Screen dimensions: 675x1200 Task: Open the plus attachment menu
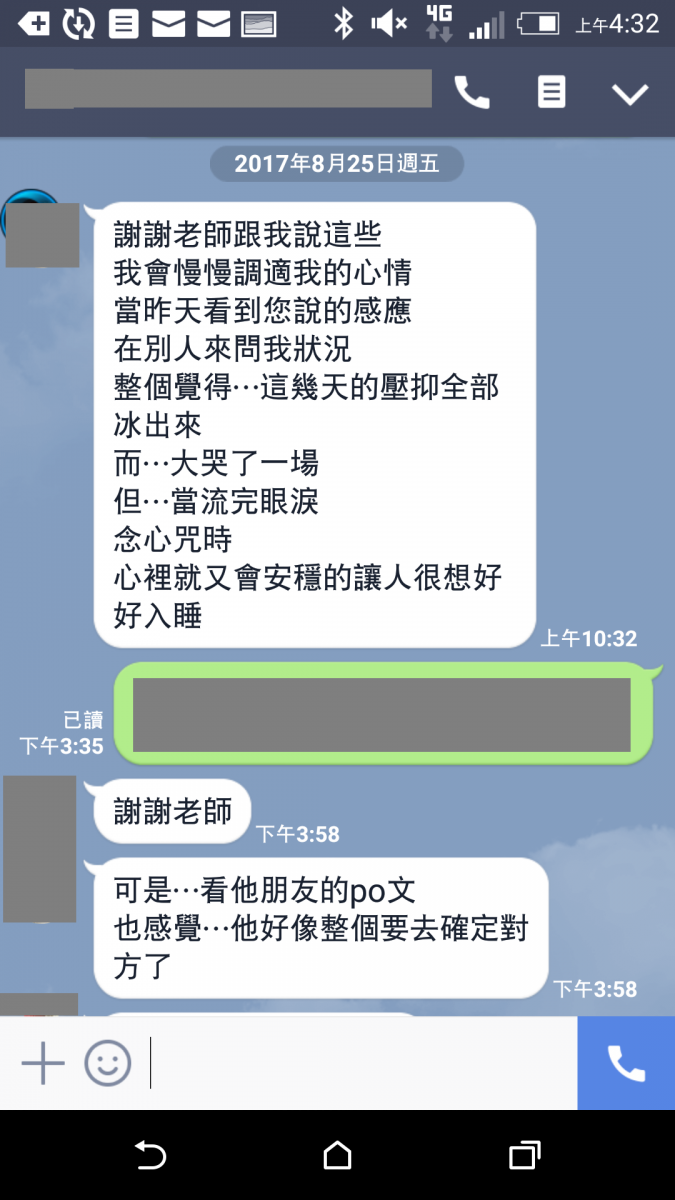point(43,1062)
